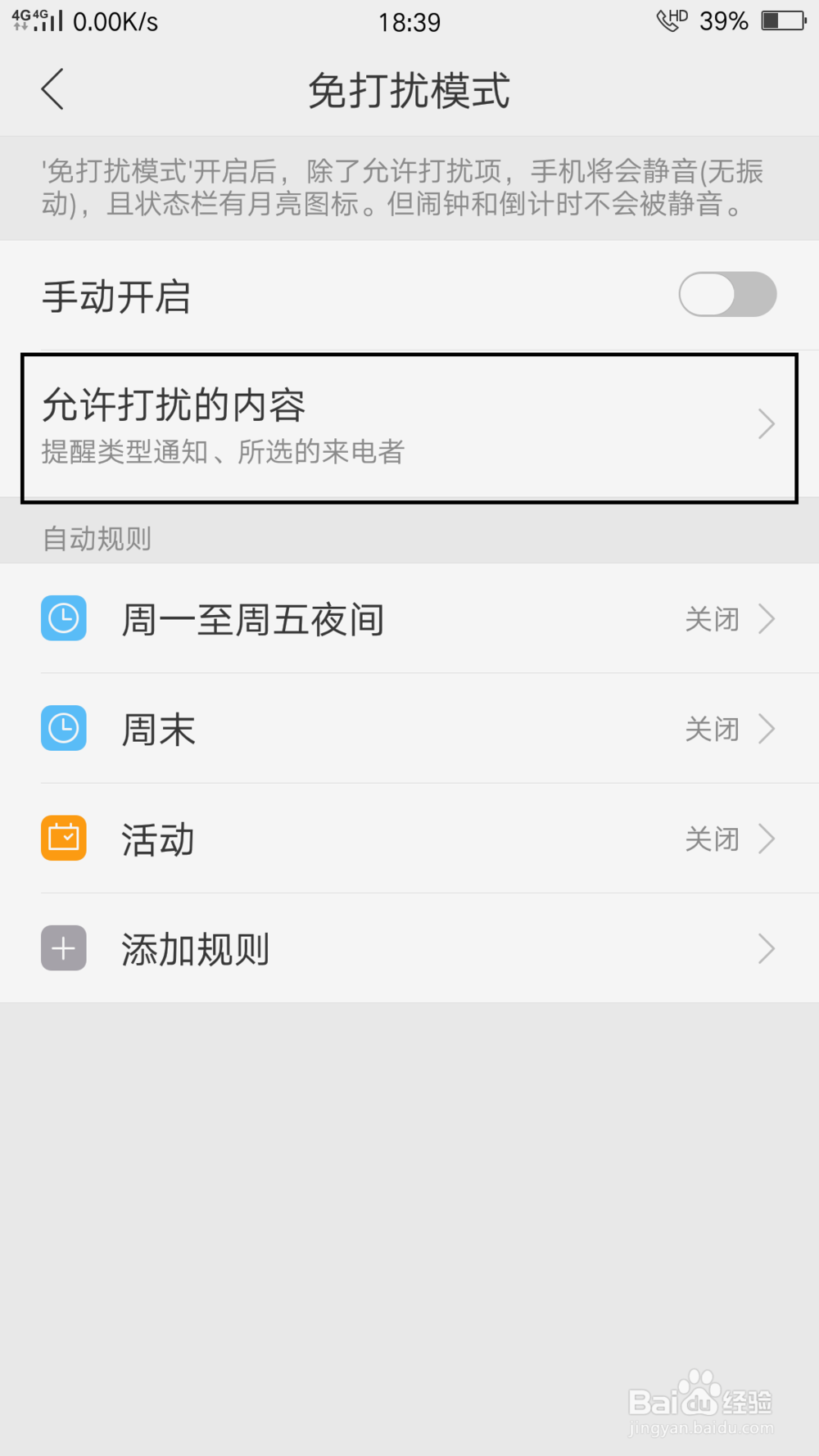Tap the plus icon to add a rule
The width and height of the screenshot is (819, 1456).
(x=63, y=947)
